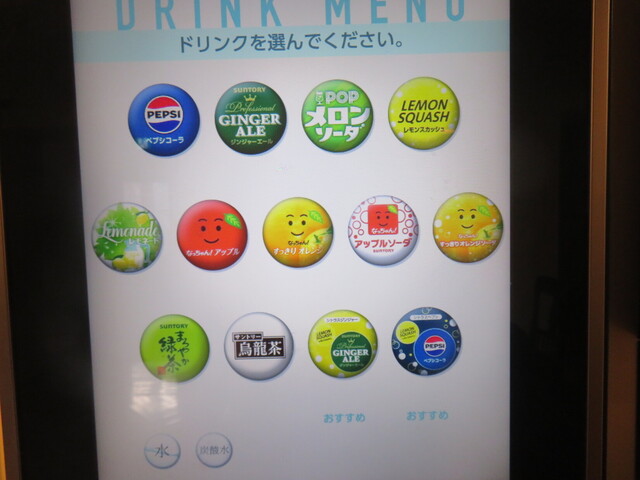Select the red Nacchan Apple drink
This screenshot has width=640, height=480.
212,234
